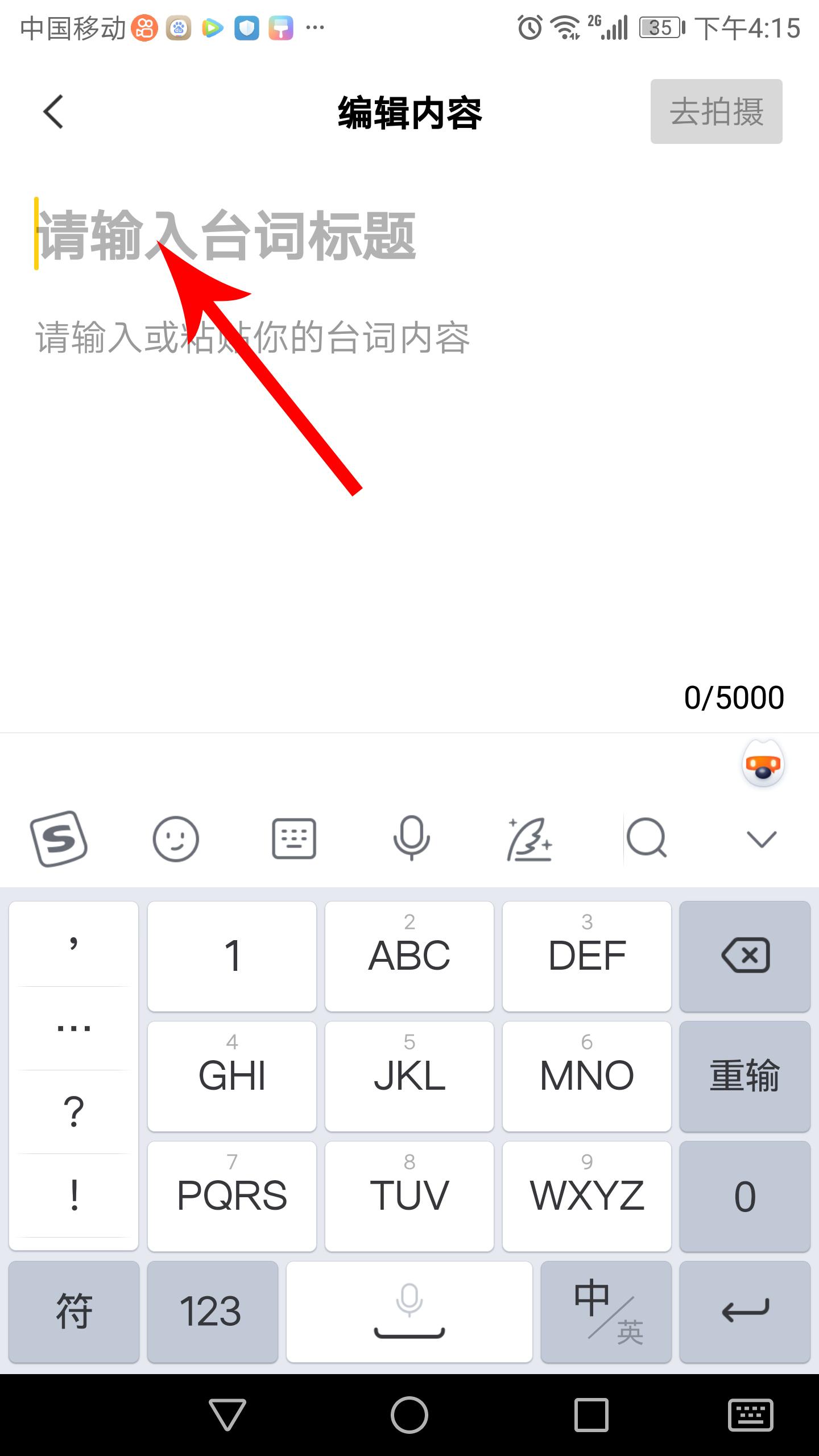Open the emoji panel on the keyboard
Screen dimensions: 819x1456
(x=176, y=839)
